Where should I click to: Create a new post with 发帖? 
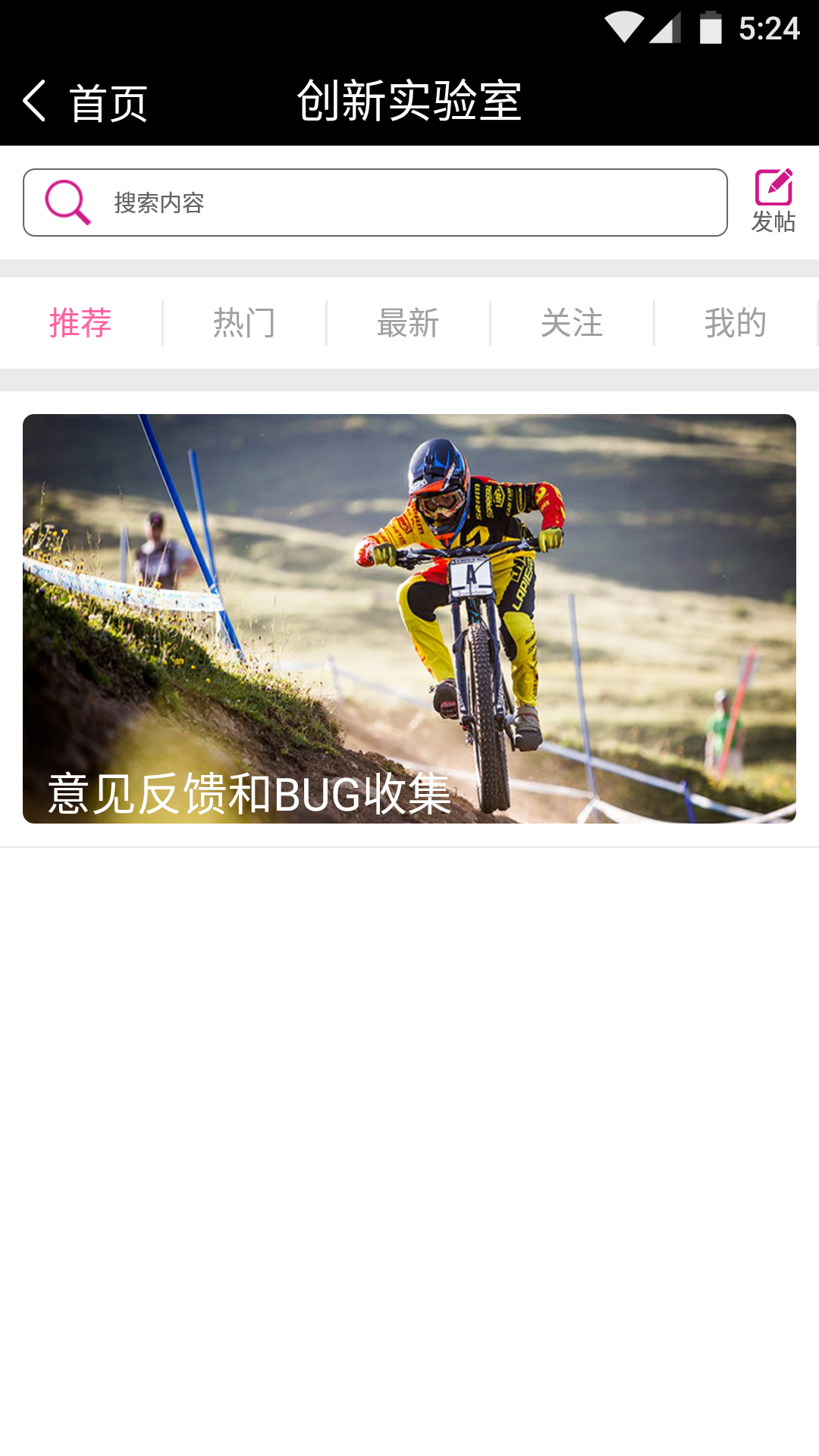[x=773, y=201]
